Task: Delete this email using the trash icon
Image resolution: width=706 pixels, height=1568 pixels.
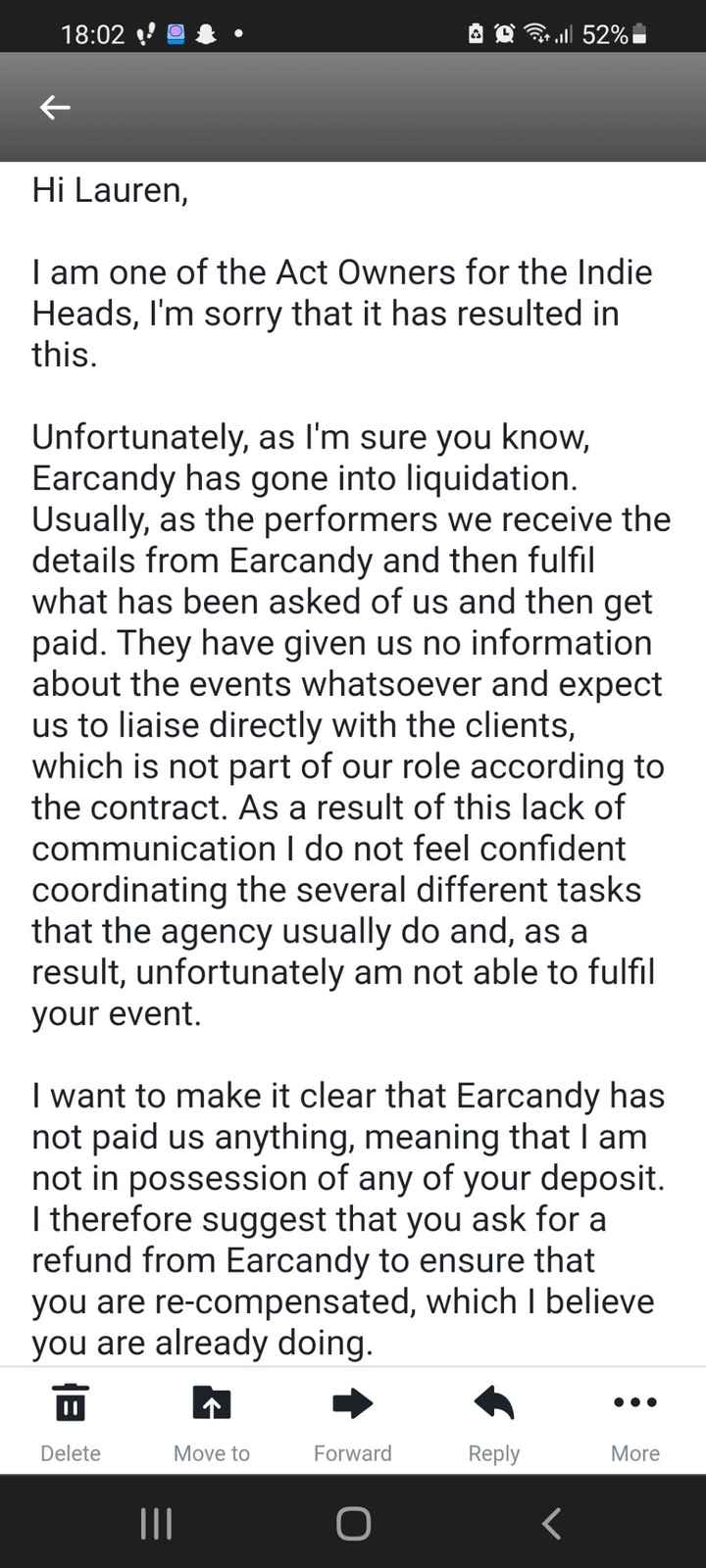Action: coord(70,1402)
